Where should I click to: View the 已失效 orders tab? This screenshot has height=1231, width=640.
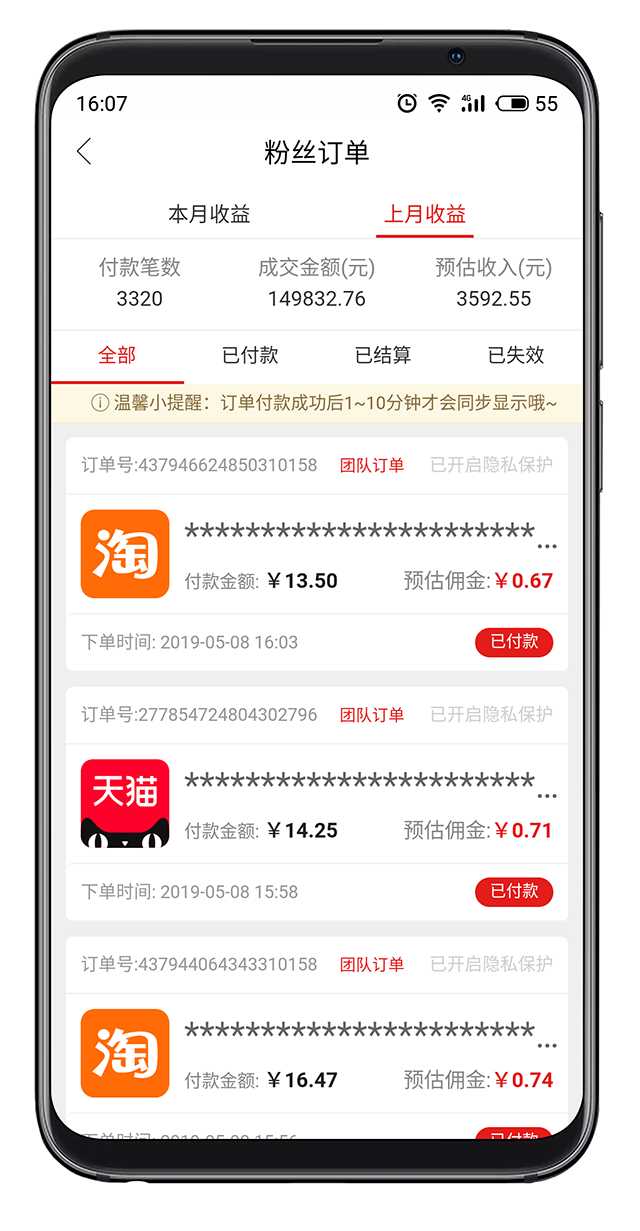(516, 355)
